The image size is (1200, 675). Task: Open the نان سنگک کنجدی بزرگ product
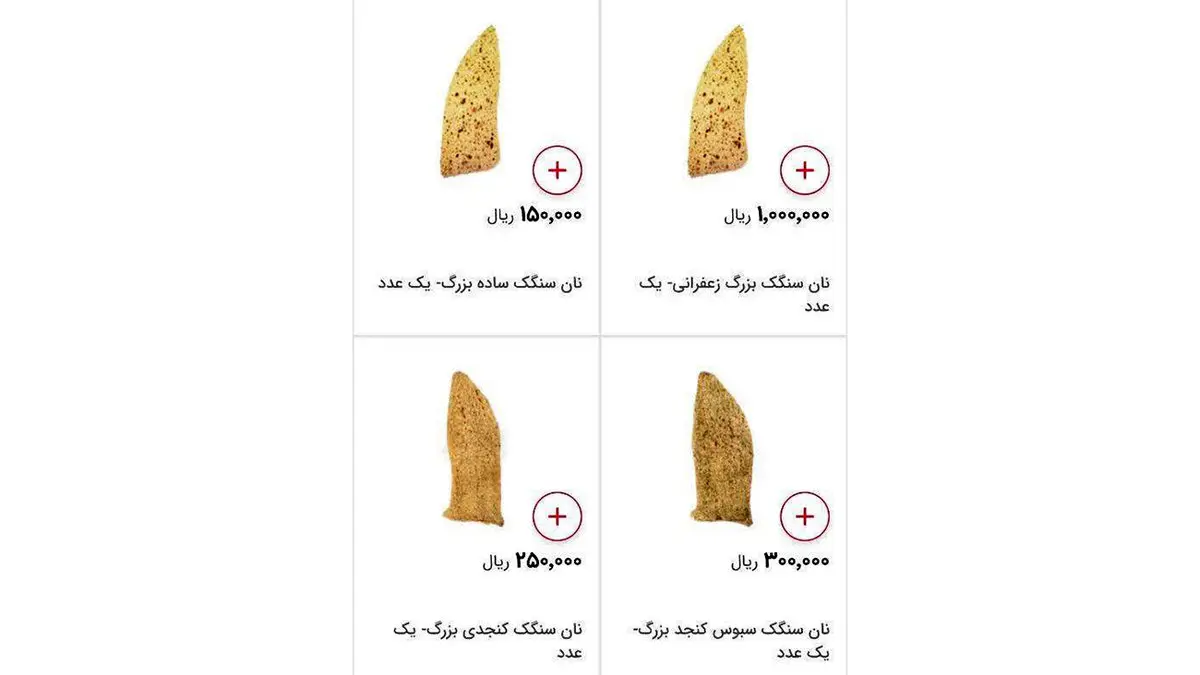point(487,640)
